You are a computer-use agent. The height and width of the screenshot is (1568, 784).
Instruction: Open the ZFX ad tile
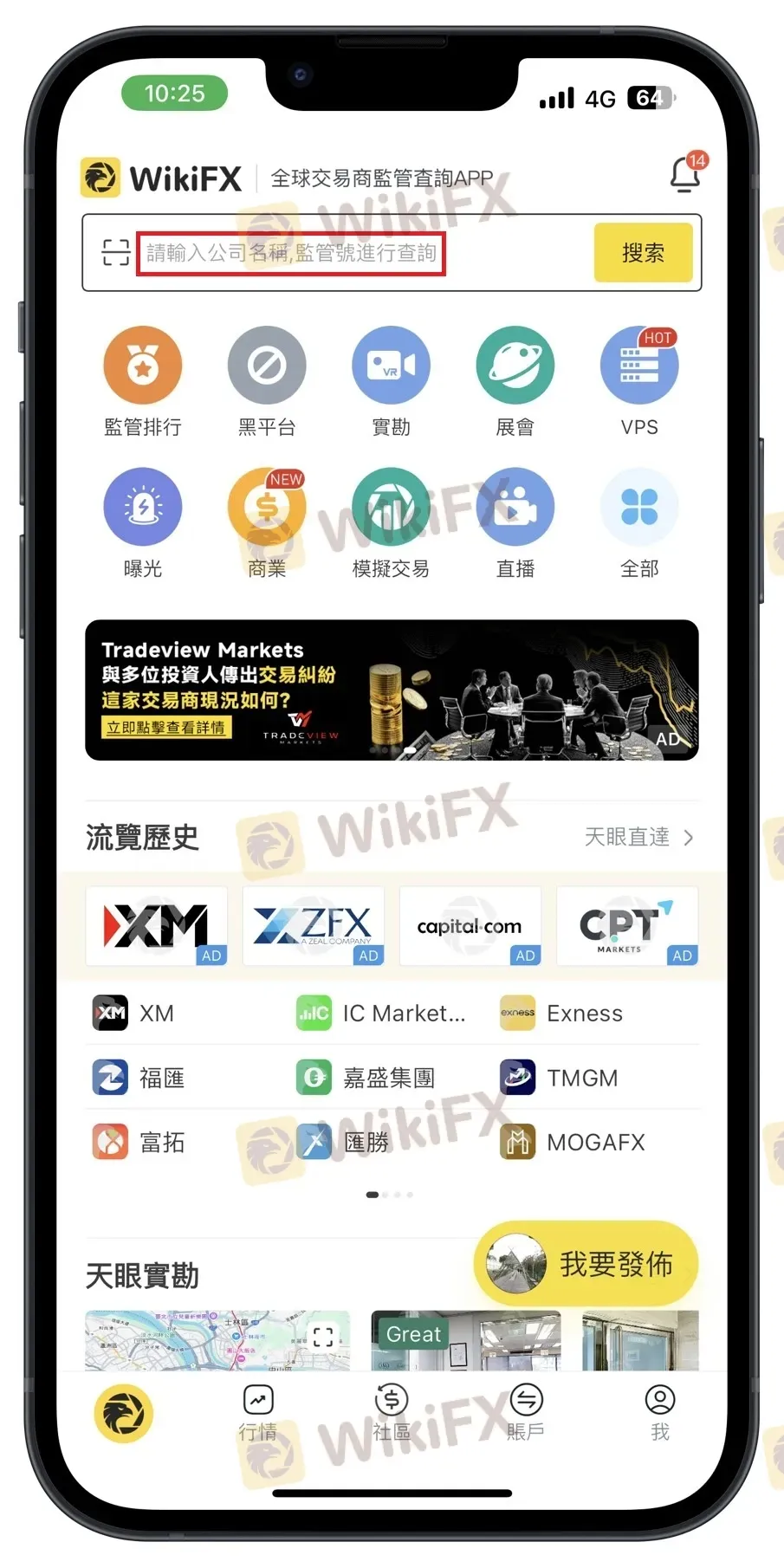(x=313, y=925)
